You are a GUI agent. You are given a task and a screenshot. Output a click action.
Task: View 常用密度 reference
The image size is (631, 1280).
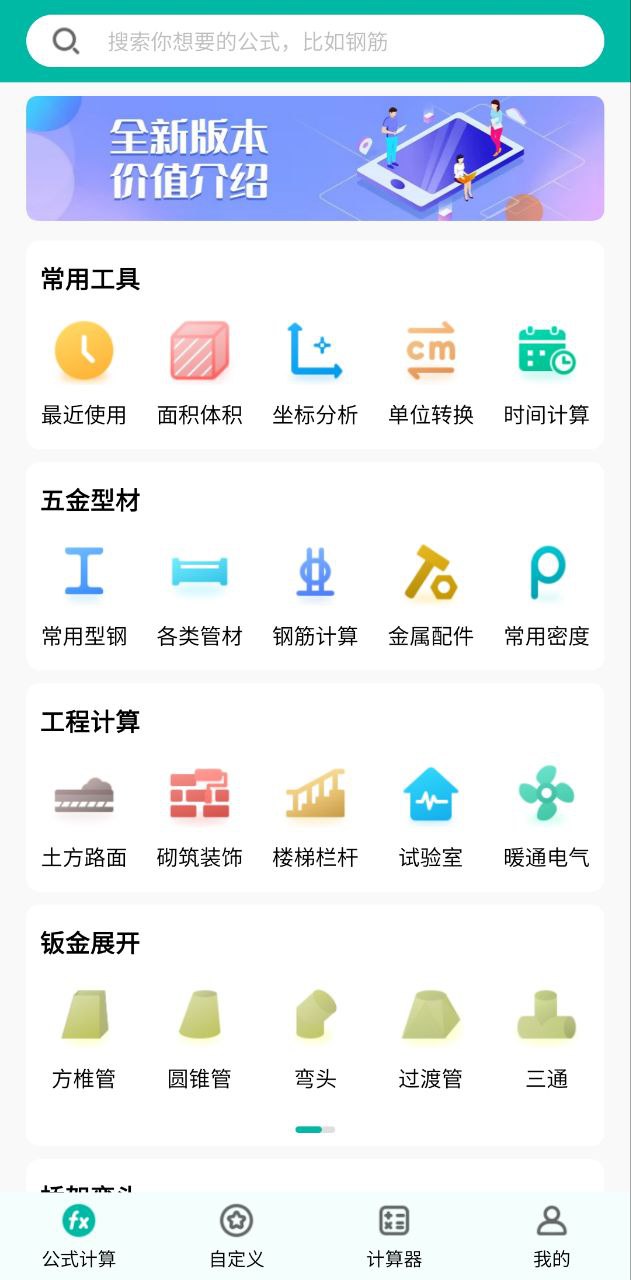(x=546, y=593)
